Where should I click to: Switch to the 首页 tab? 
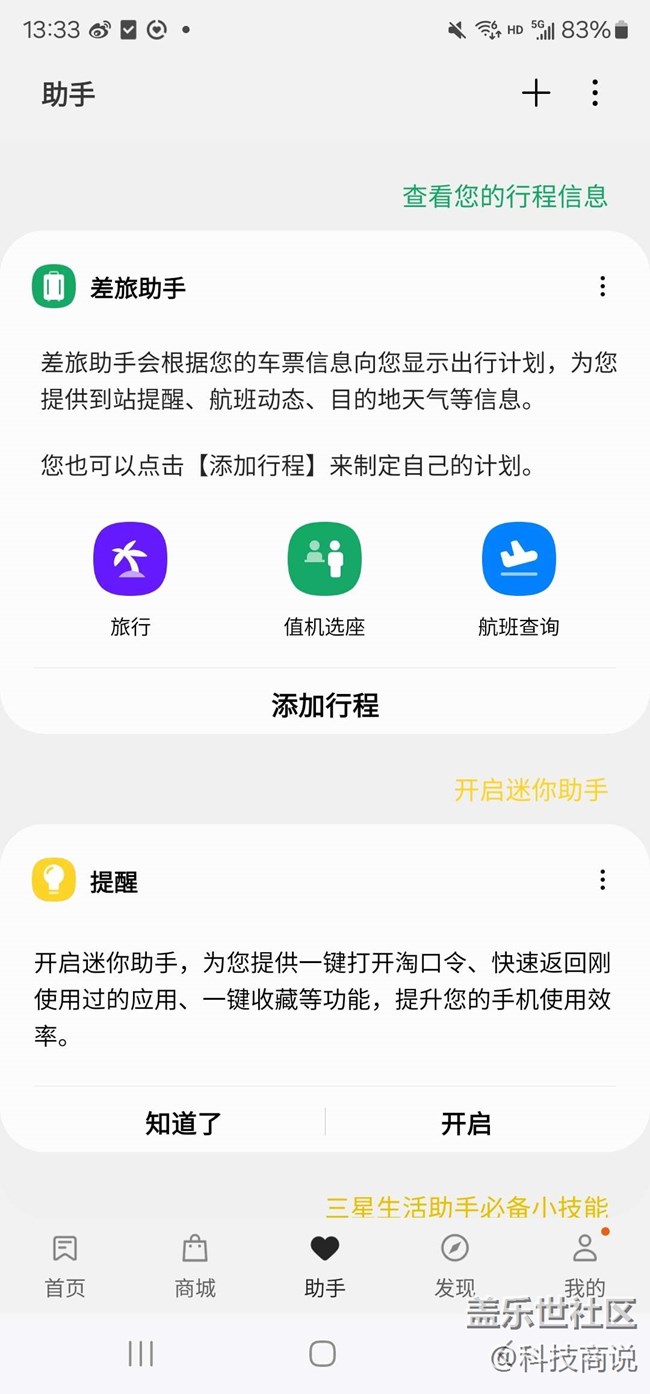tap(65, 1266)
